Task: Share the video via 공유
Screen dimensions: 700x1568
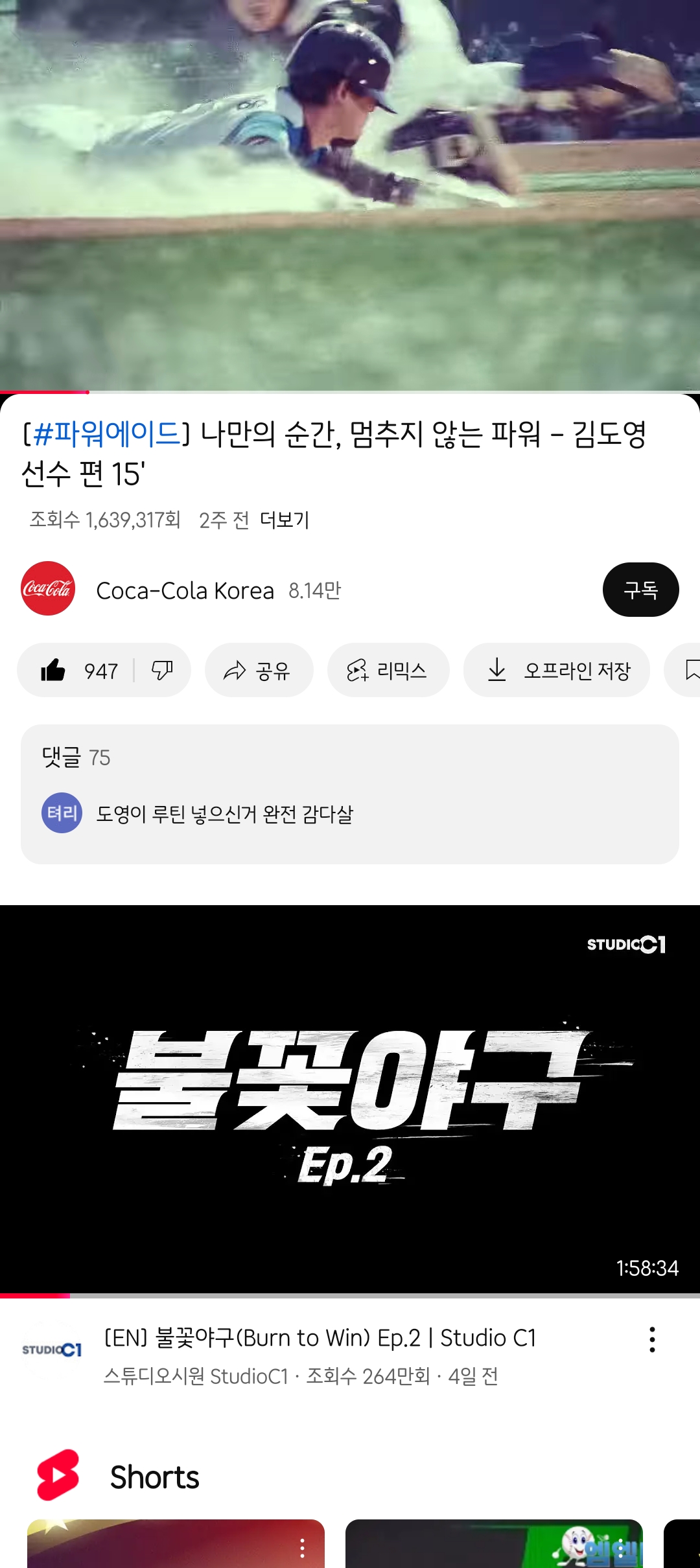Action: point(259,671)
